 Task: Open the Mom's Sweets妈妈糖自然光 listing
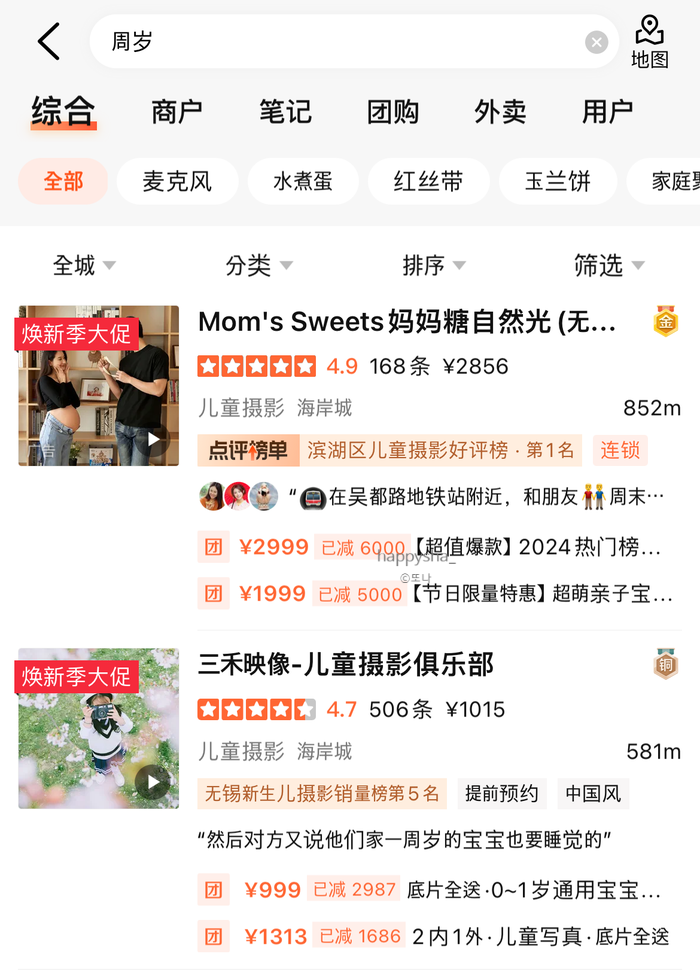[407, 322]
